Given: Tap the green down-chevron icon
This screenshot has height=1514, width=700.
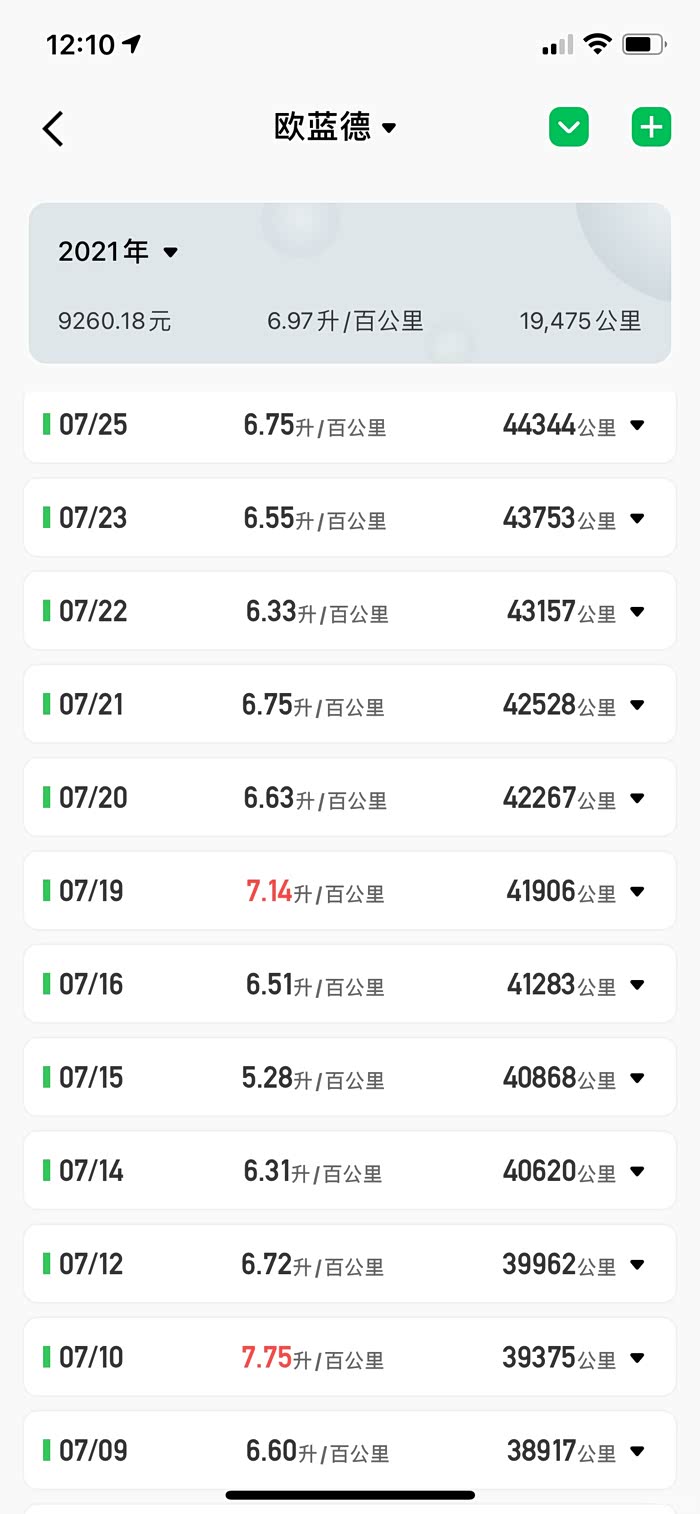Looking at the screenshot, I should click(x=569, y=128).
